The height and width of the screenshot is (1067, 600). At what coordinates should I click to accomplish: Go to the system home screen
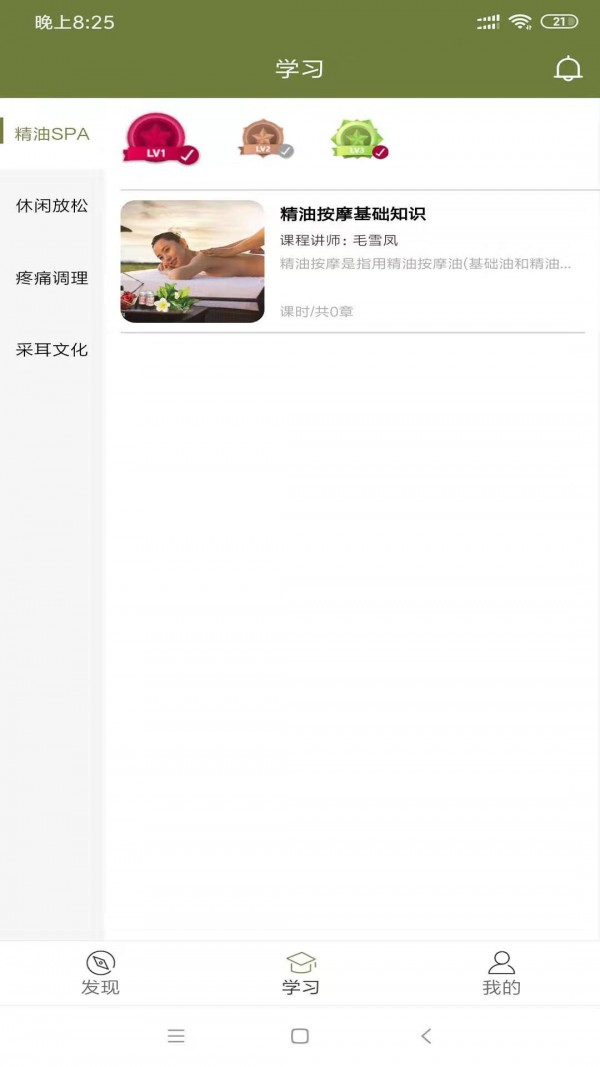click(300, 1036)
